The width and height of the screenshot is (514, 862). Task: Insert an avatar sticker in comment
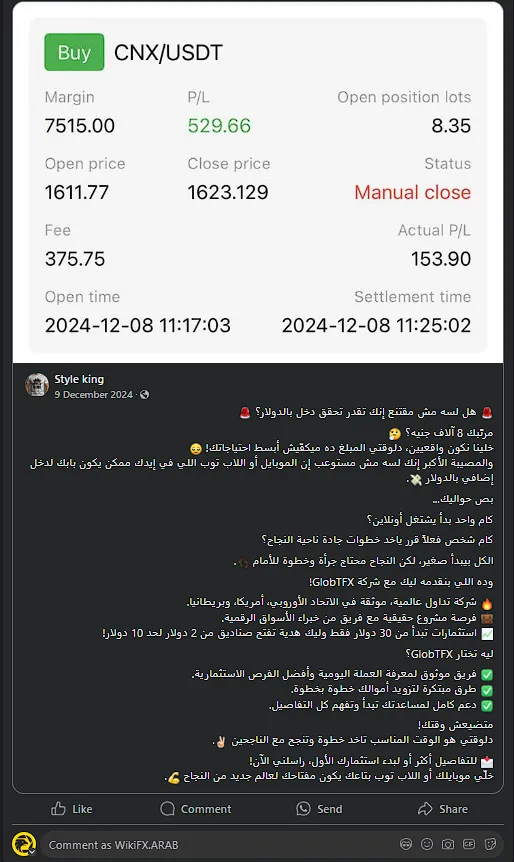406,844
